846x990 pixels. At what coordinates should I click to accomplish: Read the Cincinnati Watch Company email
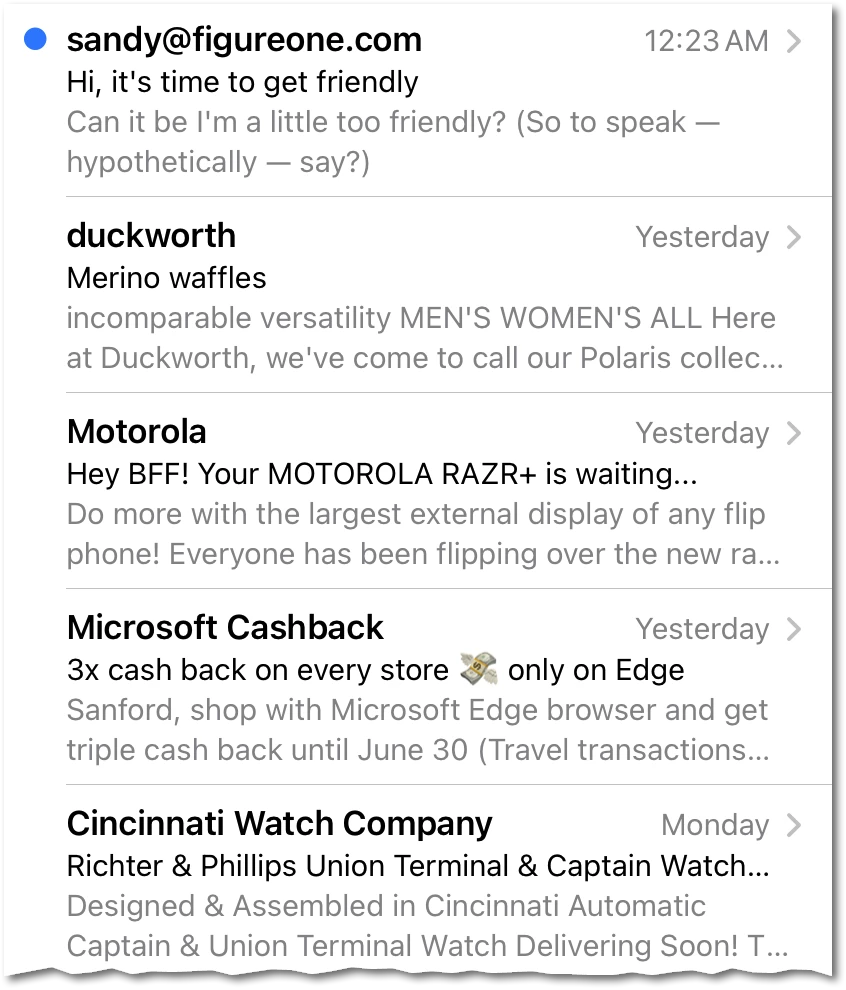click(x=420, y=884)
